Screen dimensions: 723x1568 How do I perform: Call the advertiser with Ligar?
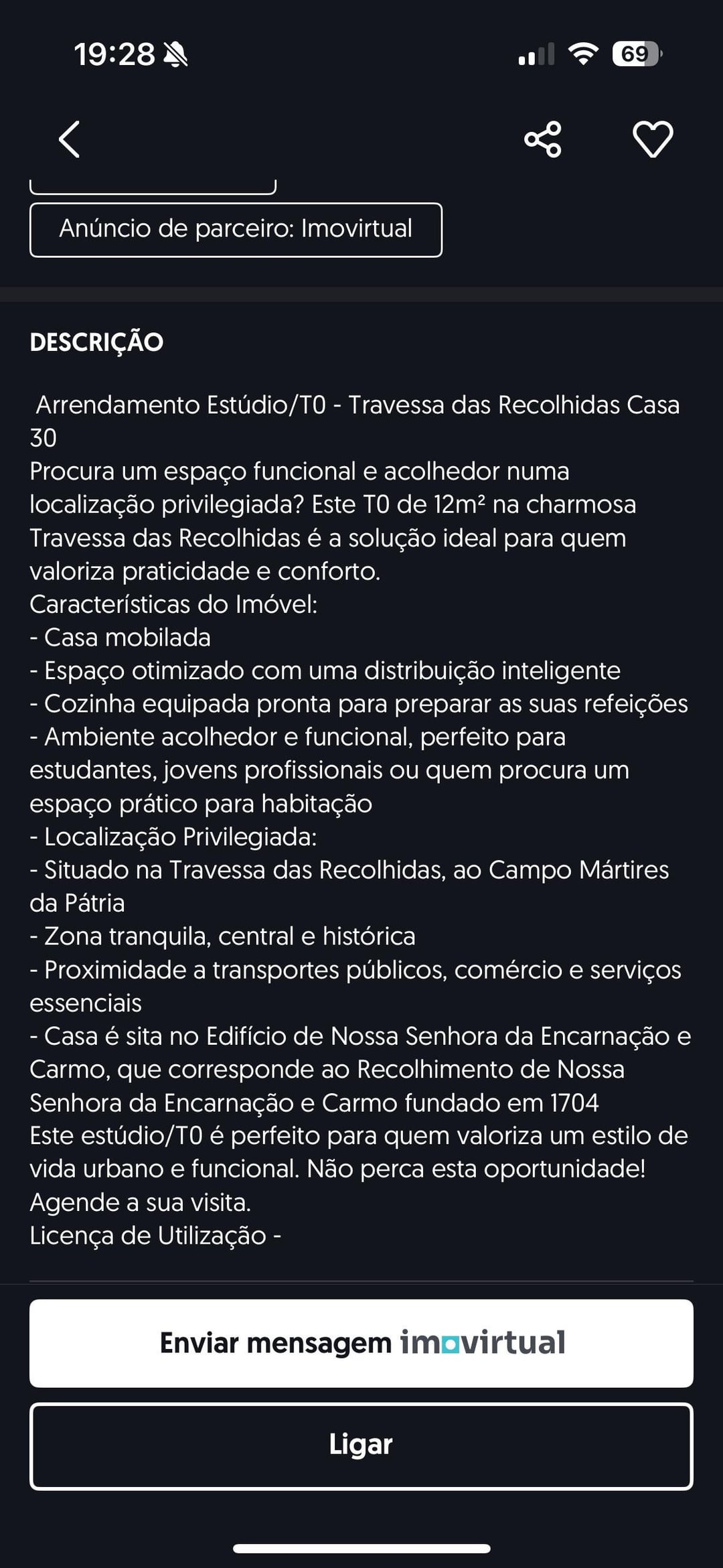tap(361, 1446)
